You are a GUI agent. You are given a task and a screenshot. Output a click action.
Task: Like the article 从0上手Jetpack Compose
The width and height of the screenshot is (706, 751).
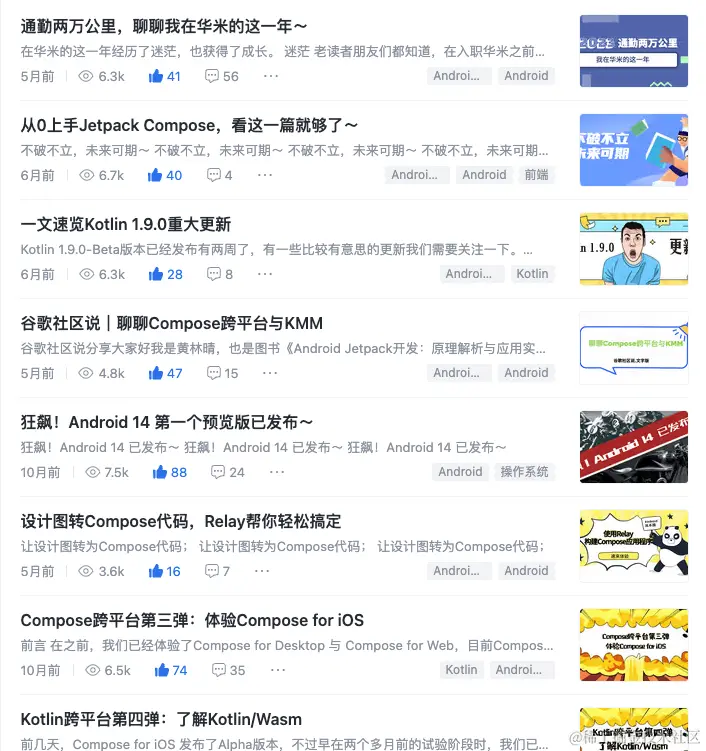(x=165, y=175)
